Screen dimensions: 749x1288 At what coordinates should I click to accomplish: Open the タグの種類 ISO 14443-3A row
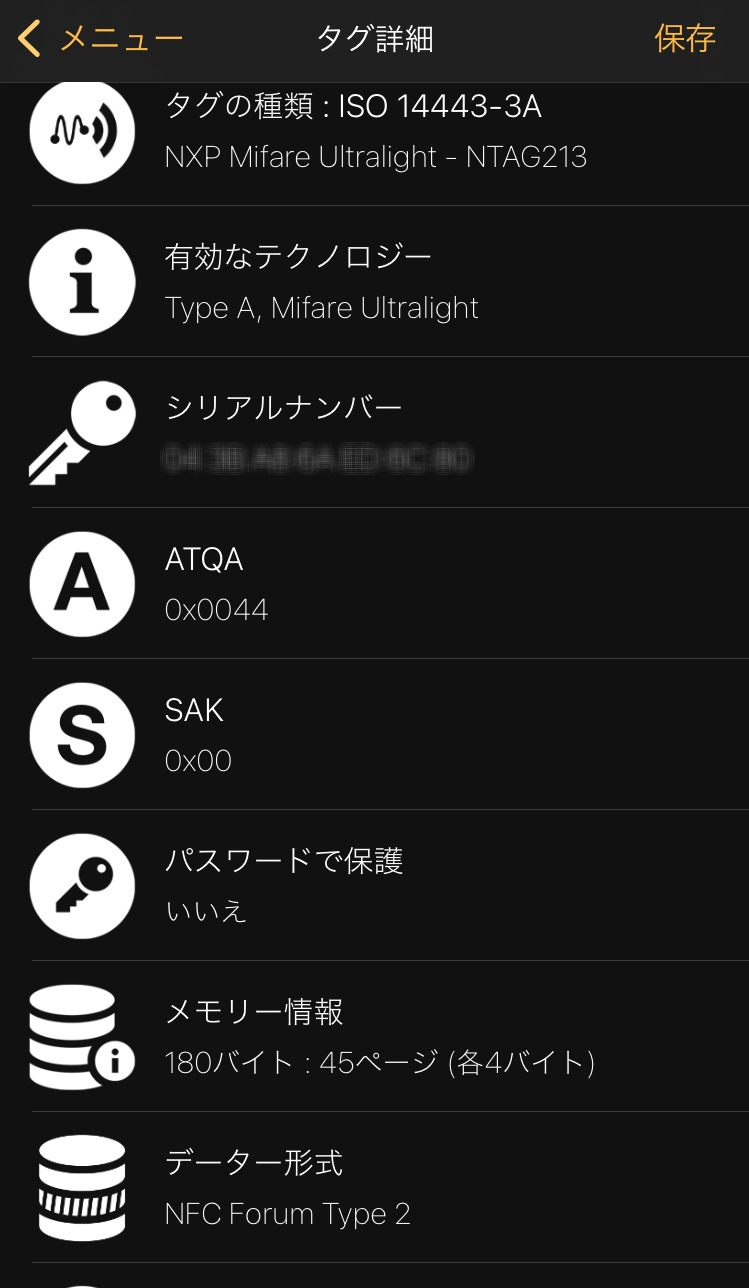pyautogui.click(x=375, y=132)
